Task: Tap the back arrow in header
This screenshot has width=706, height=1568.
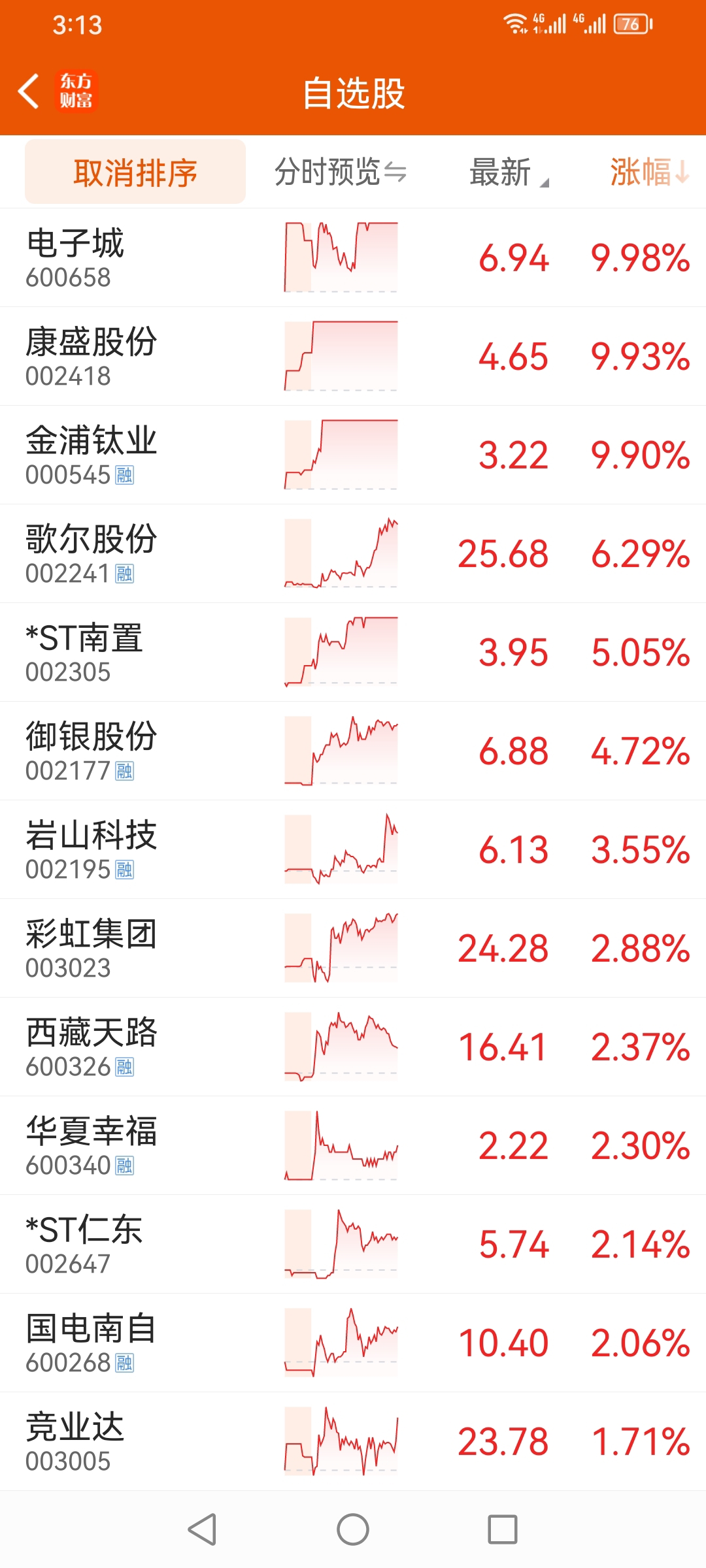Action: (29, 91)
